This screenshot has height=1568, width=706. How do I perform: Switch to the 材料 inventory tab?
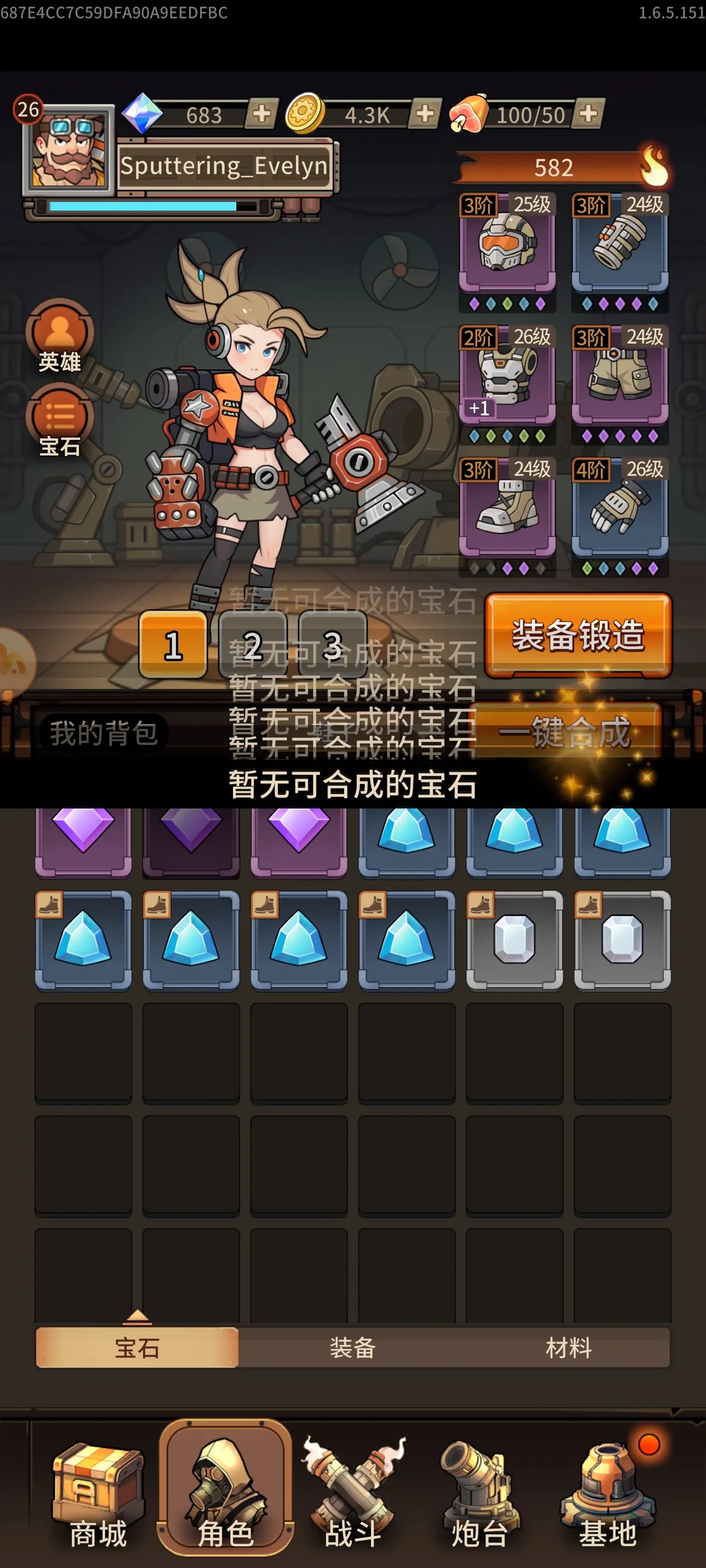[568, 1347]
